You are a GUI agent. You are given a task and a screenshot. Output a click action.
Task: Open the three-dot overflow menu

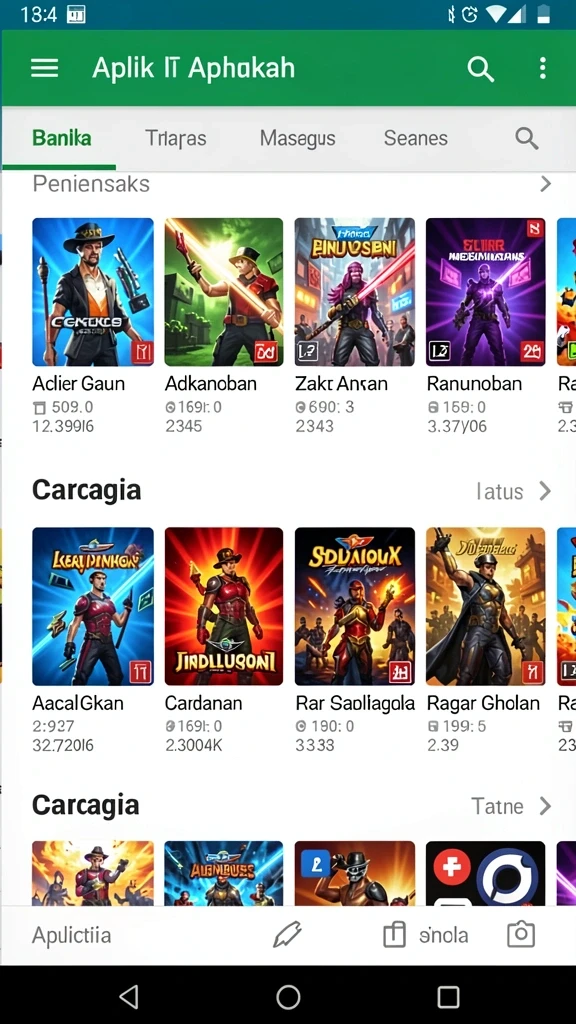point(542,68)
